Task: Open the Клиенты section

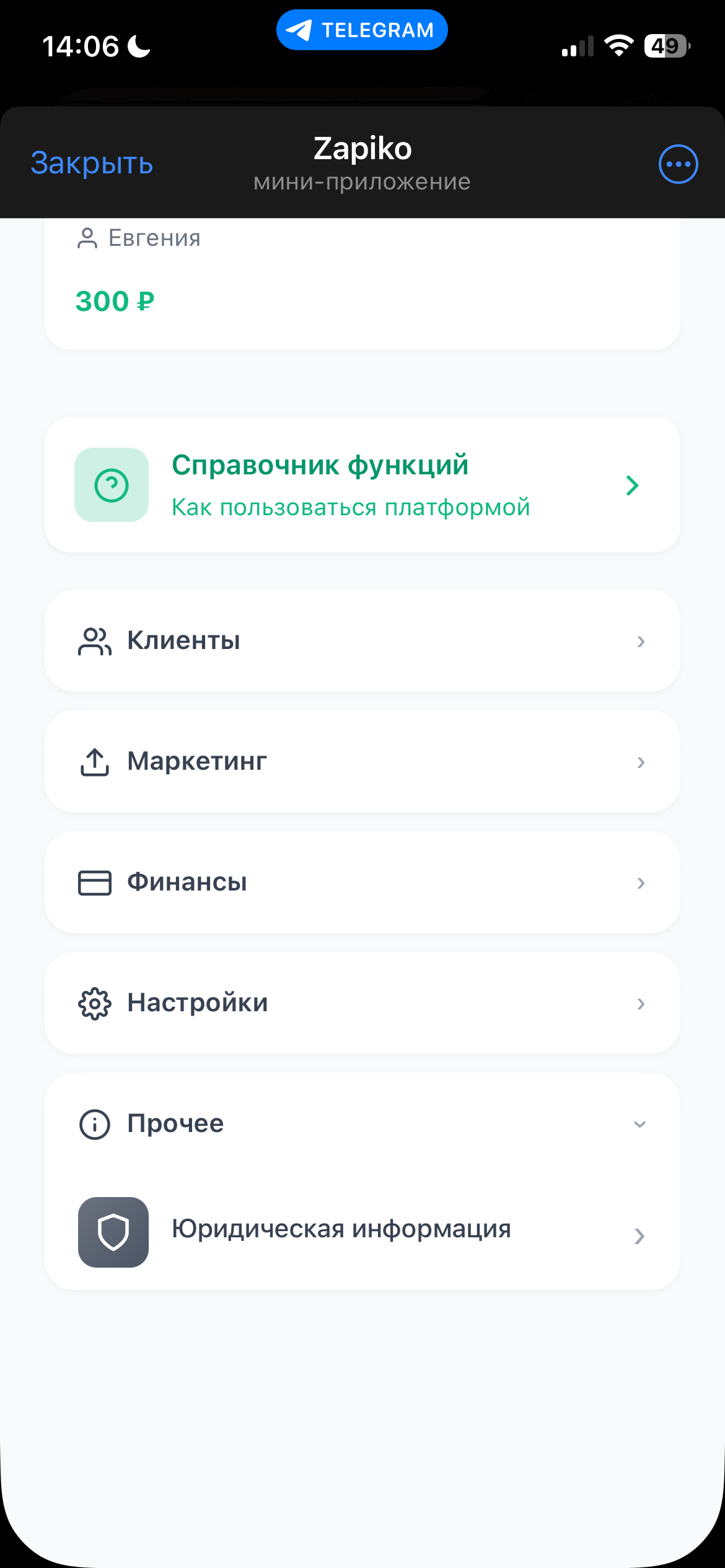Action: point(362,641)
